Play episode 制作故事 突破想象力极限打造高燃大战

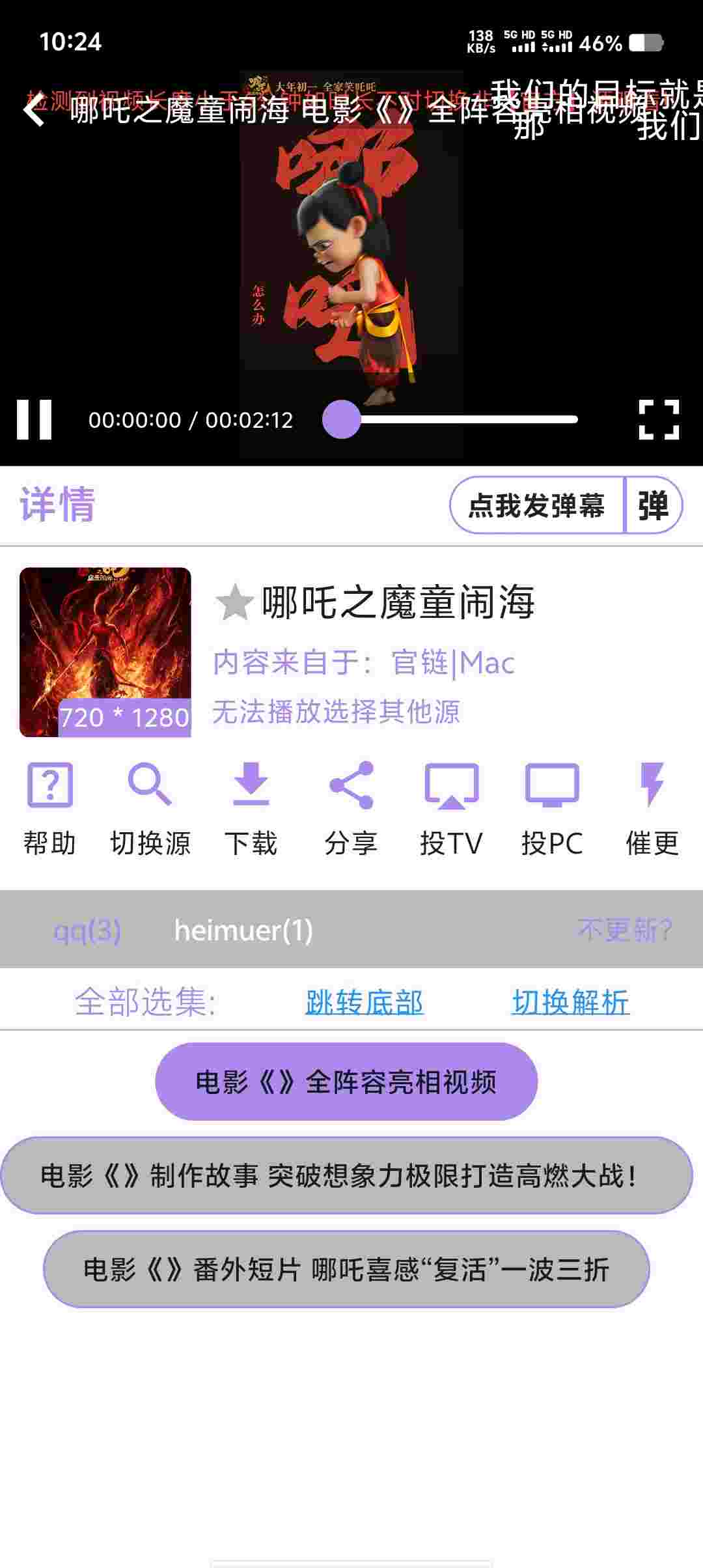coord(346,1175)
